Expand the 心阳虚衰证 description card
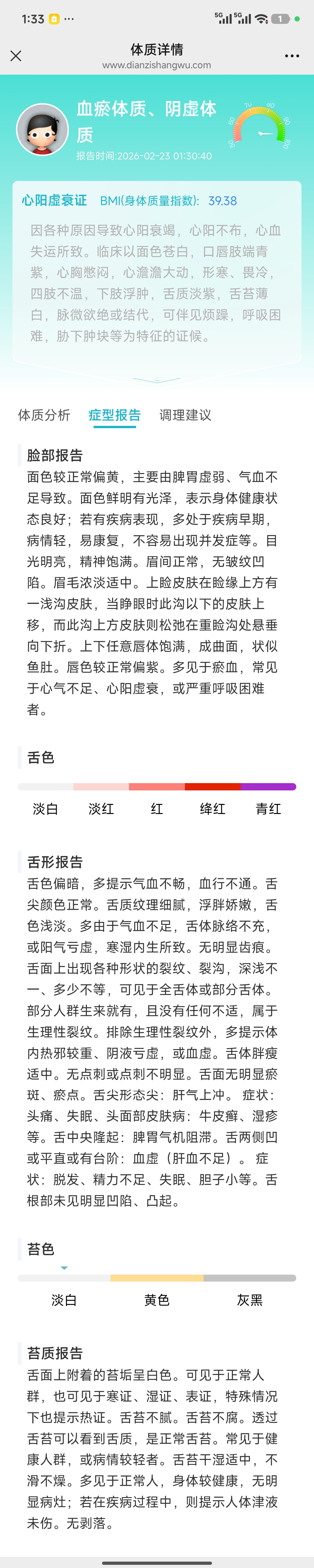Viewport: 314px width, 1568px height. pos(157,381)
